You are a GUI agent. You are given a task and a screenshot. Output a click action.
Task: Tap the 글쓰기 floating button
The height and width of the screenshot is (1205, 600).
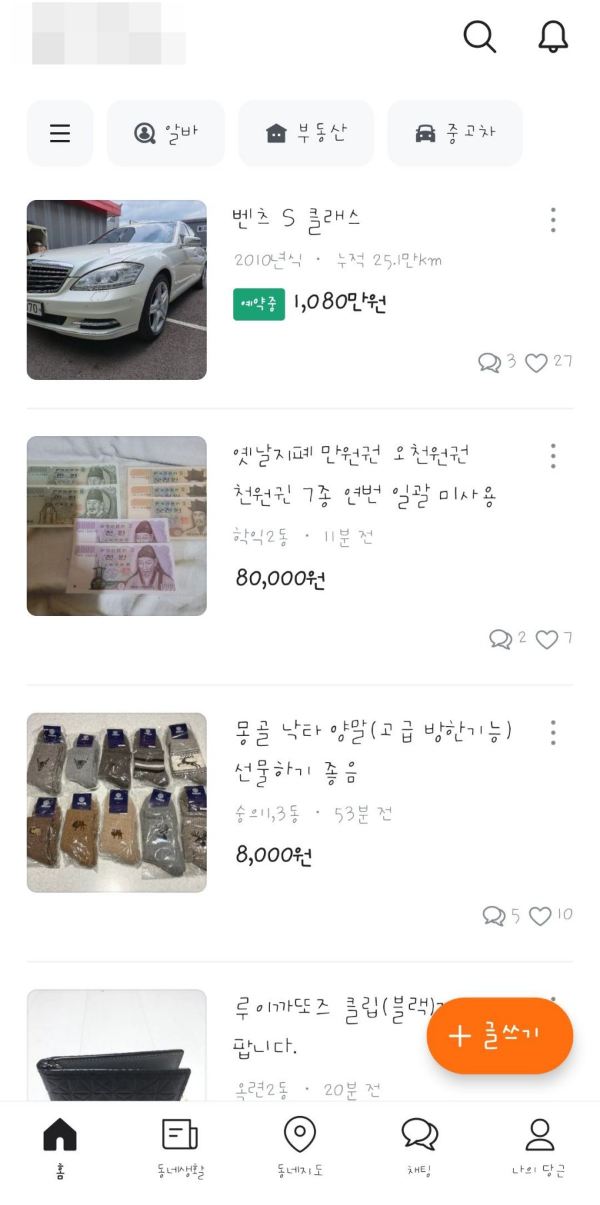click(x=499, y=1035)
